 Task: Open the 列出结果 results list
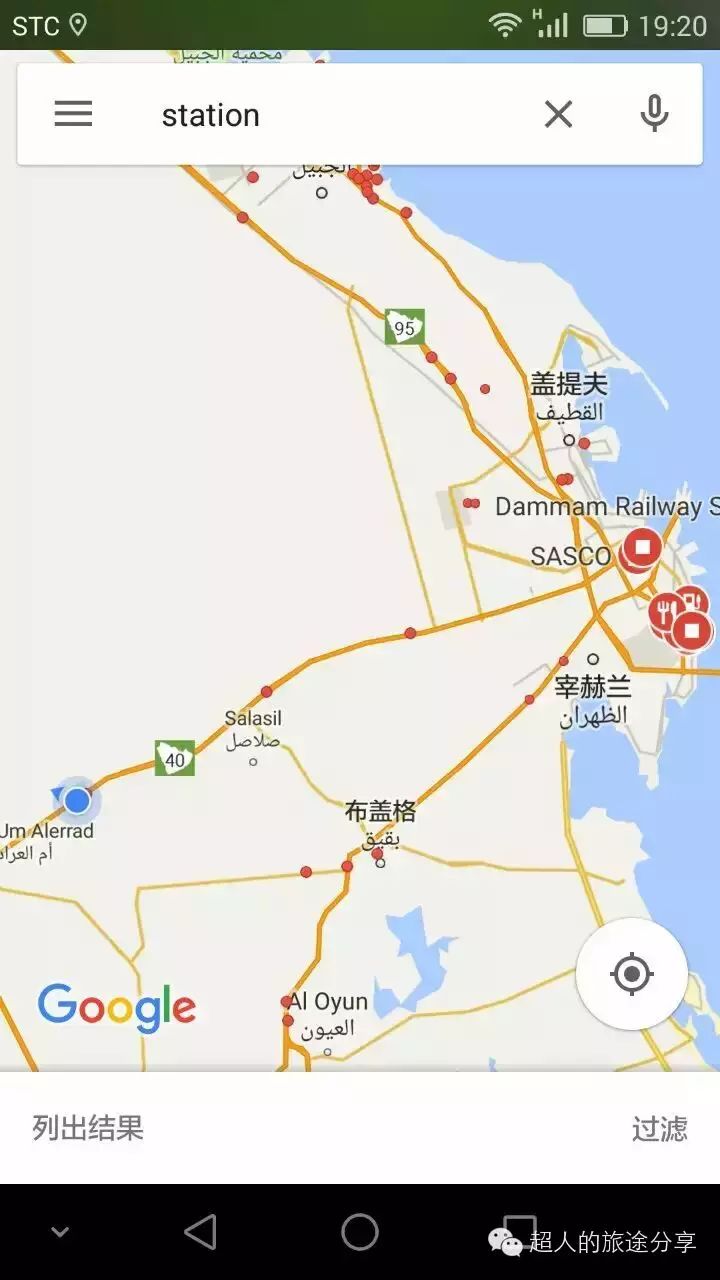88,1128
